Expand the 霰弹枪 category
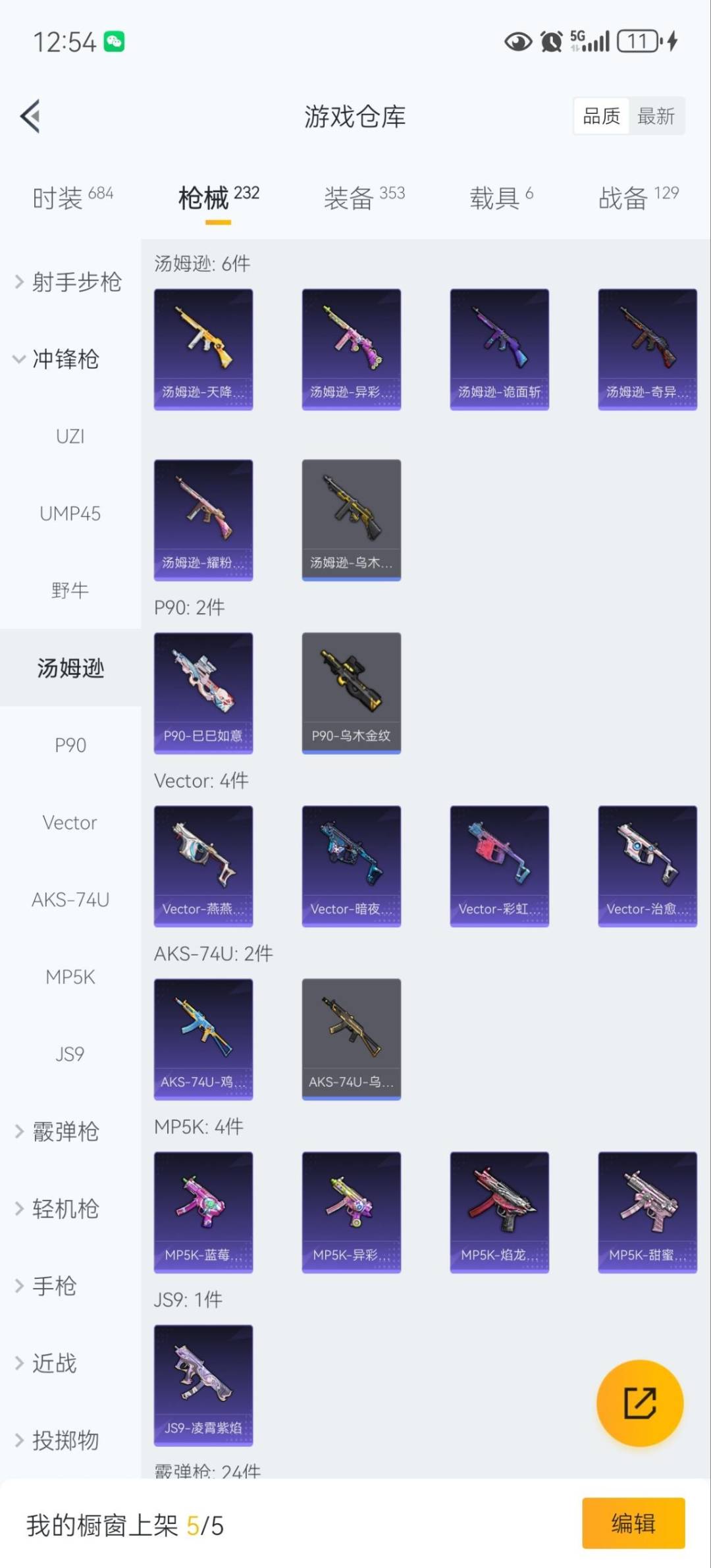Viewport: 711px width, 1568px height. [x=66, y=1131]
